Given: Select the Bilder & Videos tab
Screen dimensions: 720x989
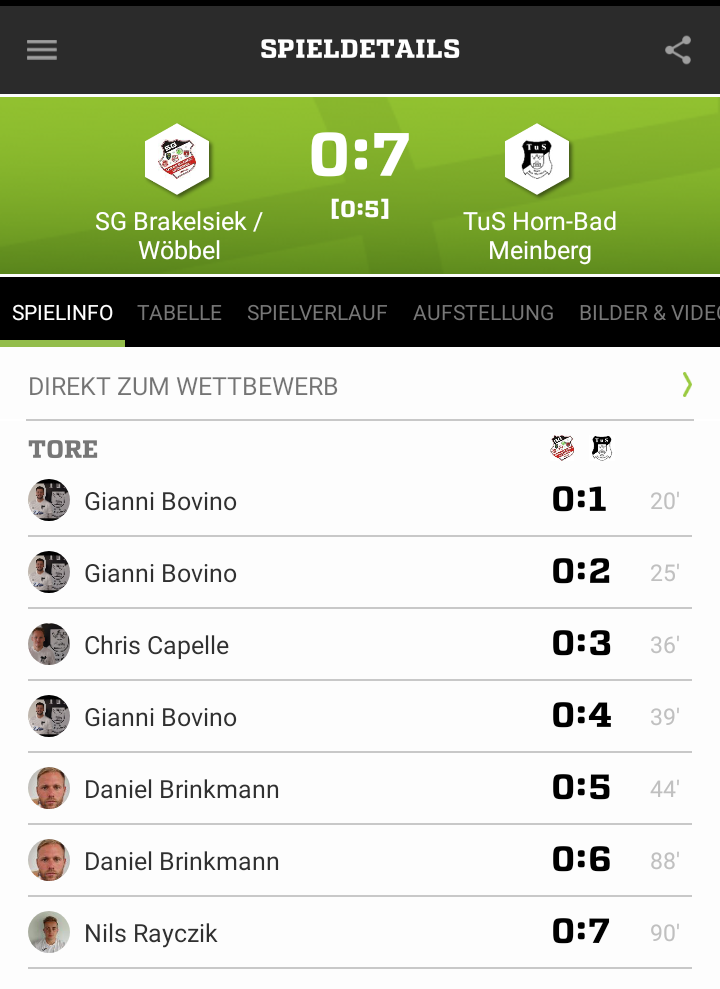Looking at the screenshot, I should click(x=648, y=313).
